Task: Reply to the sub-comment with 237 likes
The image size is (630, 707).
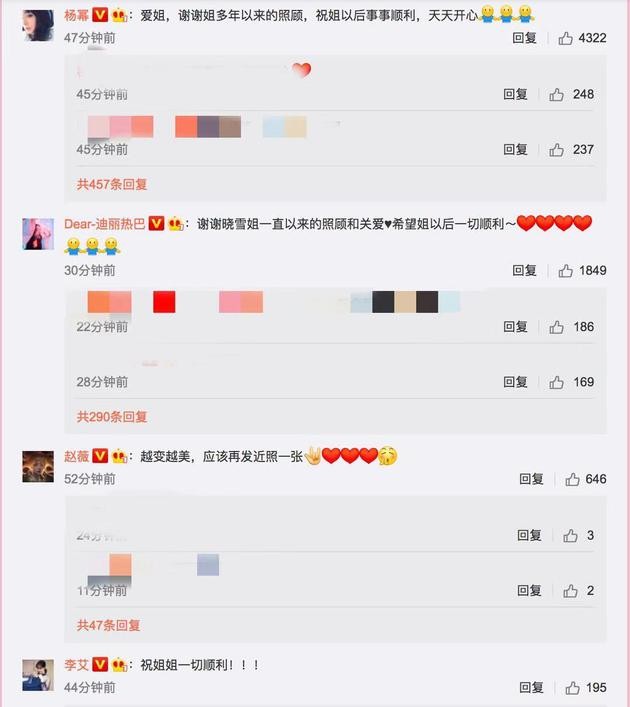Action: click(515, 149)
